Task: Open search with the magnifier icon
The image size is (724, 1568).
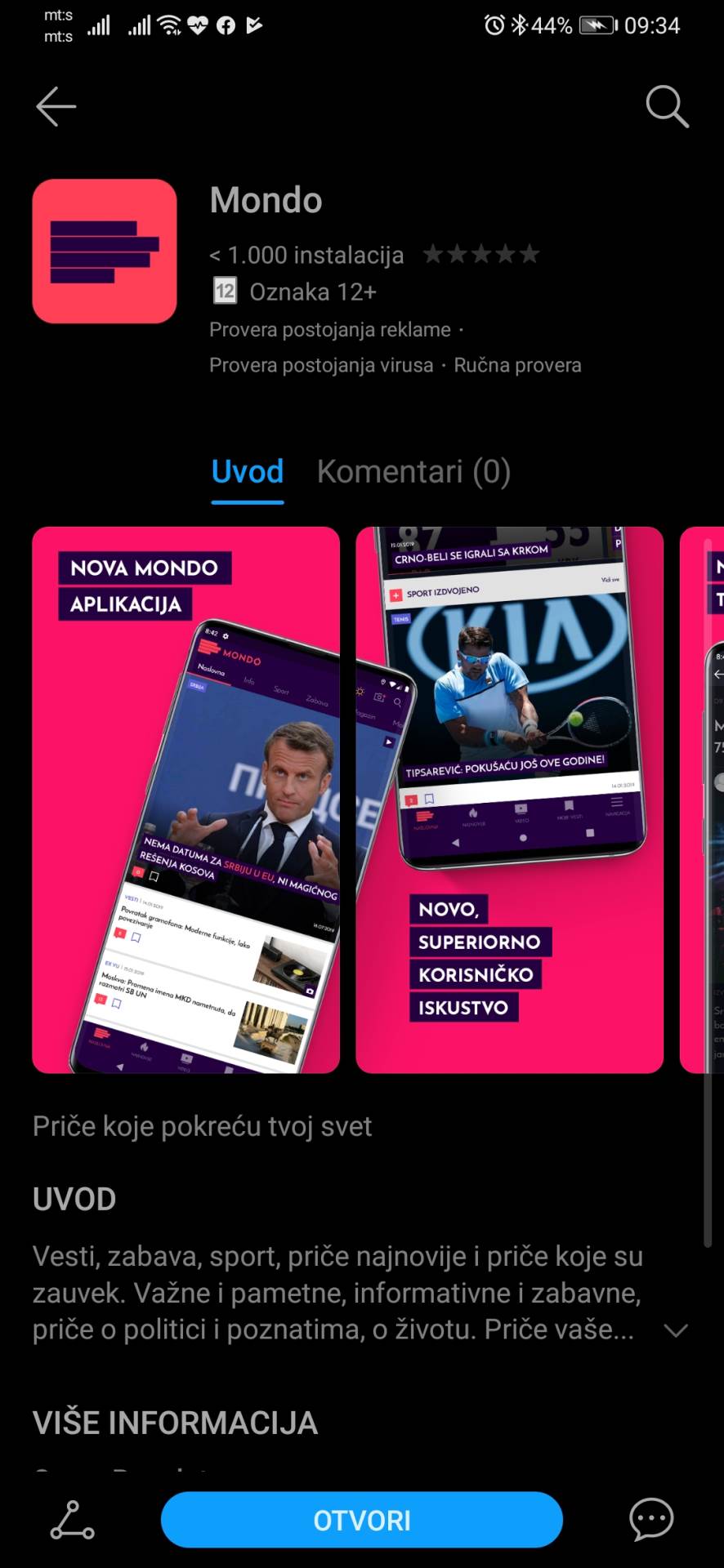Action: [x=667, y=106]
